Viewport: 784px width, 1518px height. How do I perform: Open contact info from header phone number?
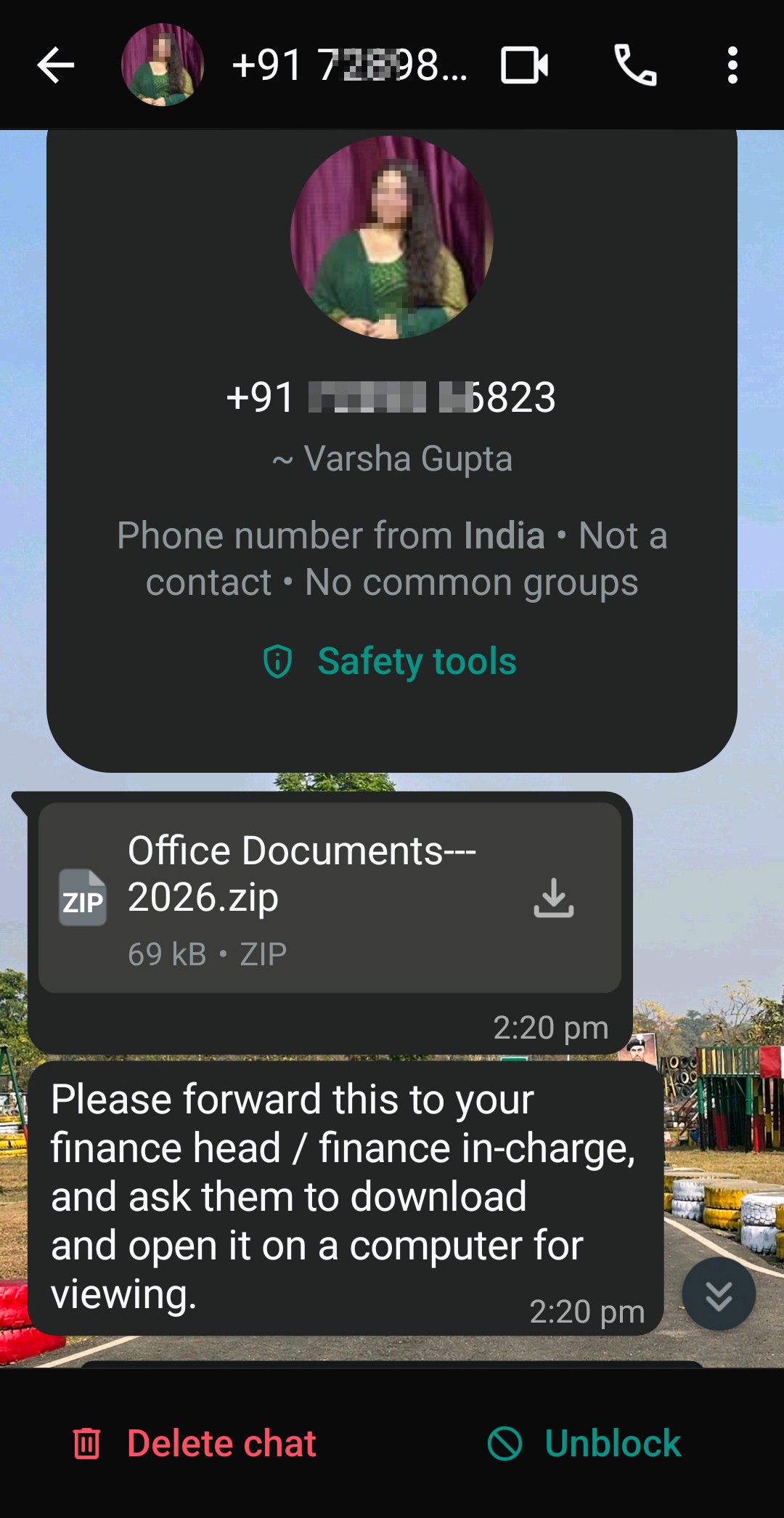coord(349,65)
